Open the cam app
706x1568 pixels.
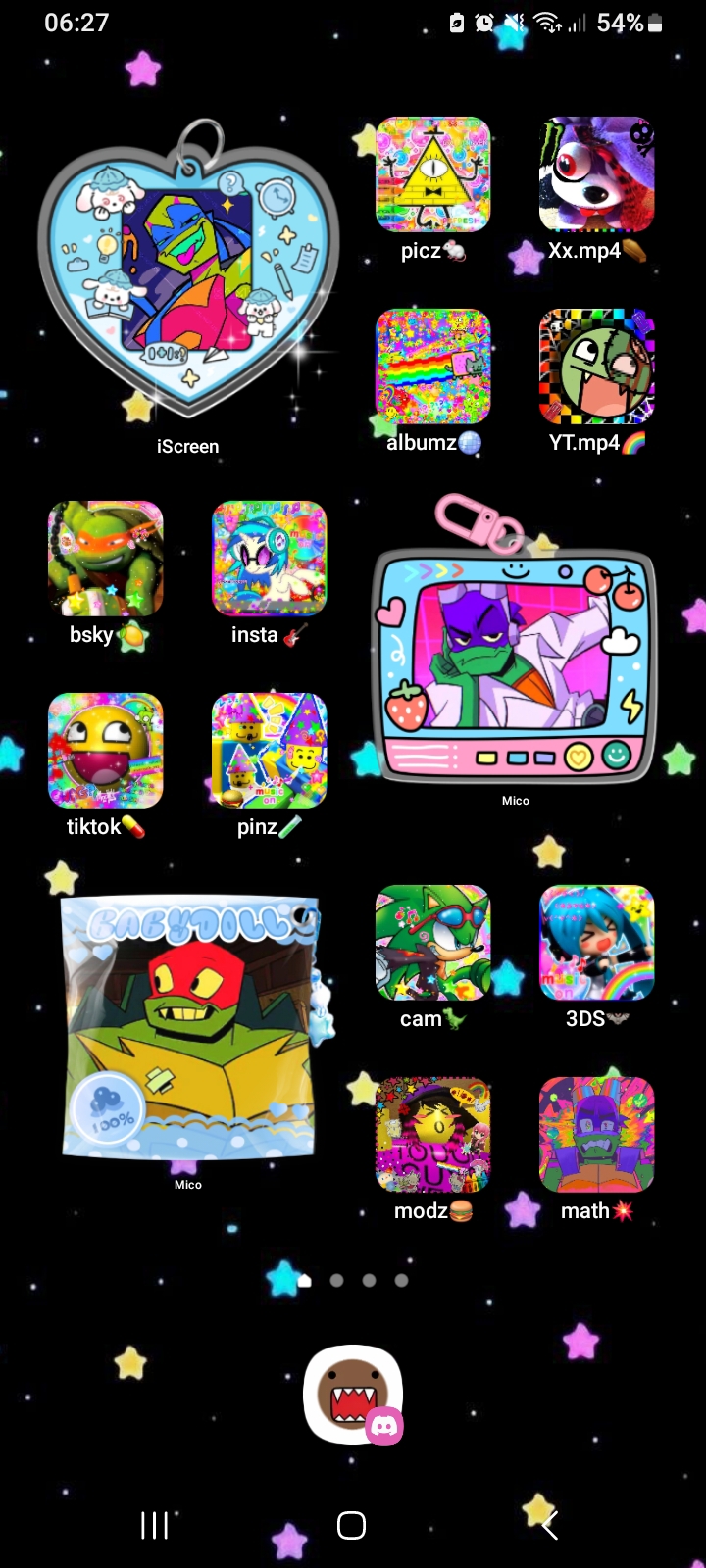(x=432, y=943)
